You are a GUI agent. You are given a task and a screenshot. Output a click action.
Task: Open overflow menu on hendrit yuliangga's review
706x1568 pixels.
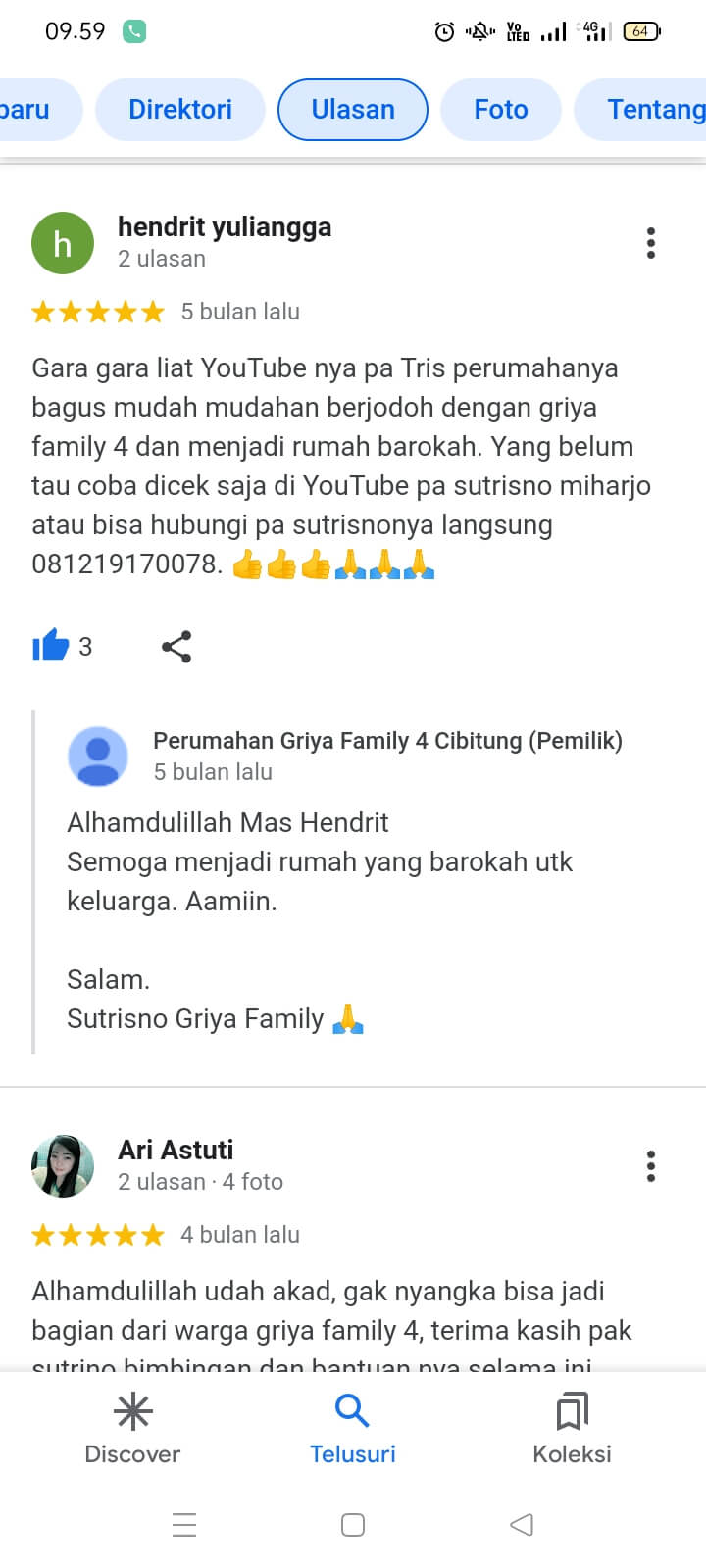650,243
